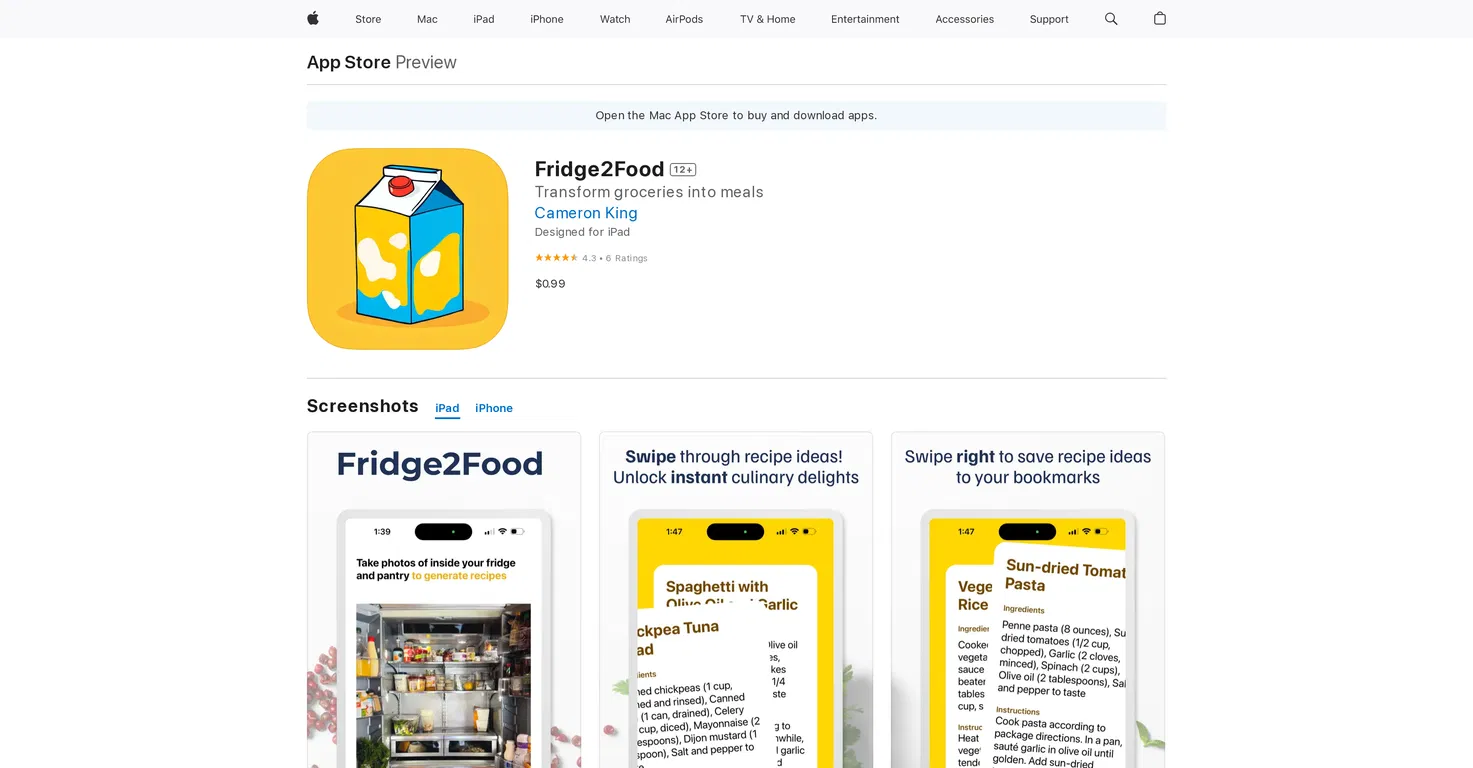Open the iPad section
The image size is (1473, 768).
[484, 19]
